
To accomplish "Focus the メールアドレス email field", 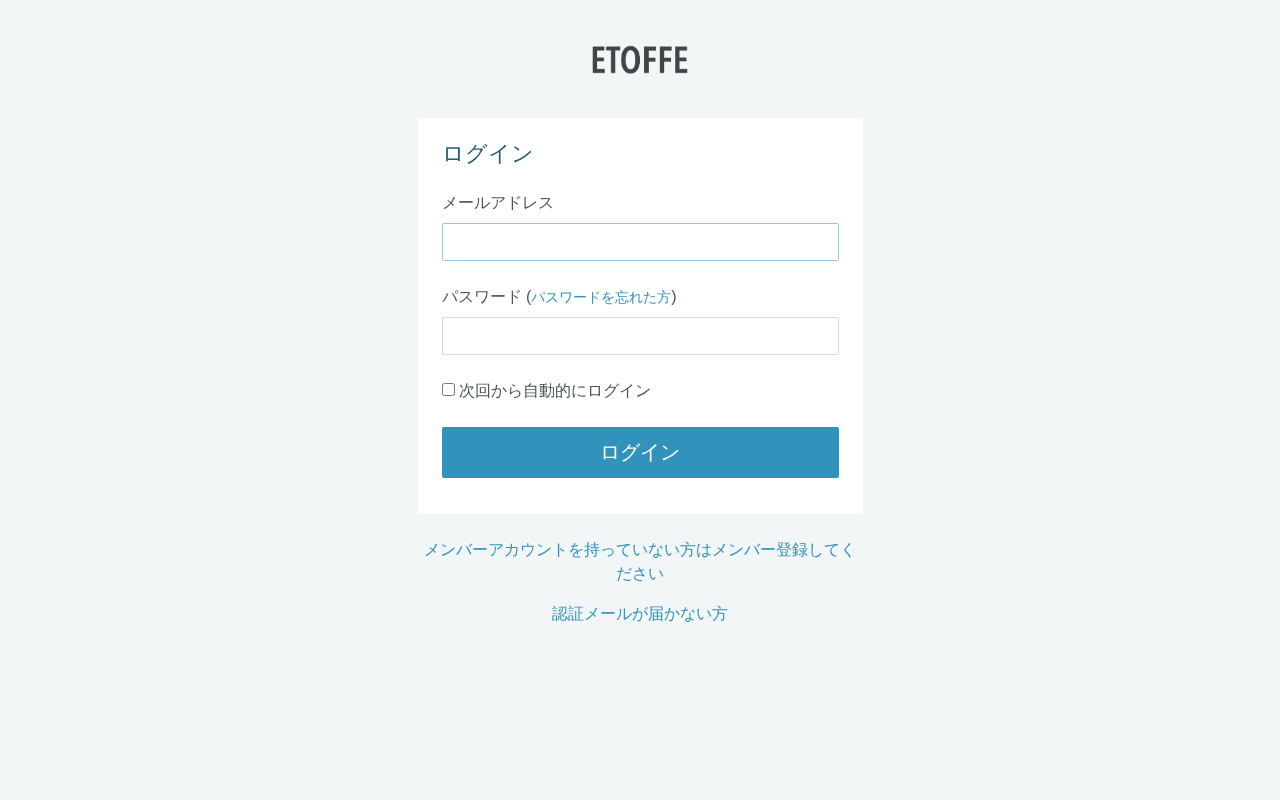I will (x=640, y=242).
